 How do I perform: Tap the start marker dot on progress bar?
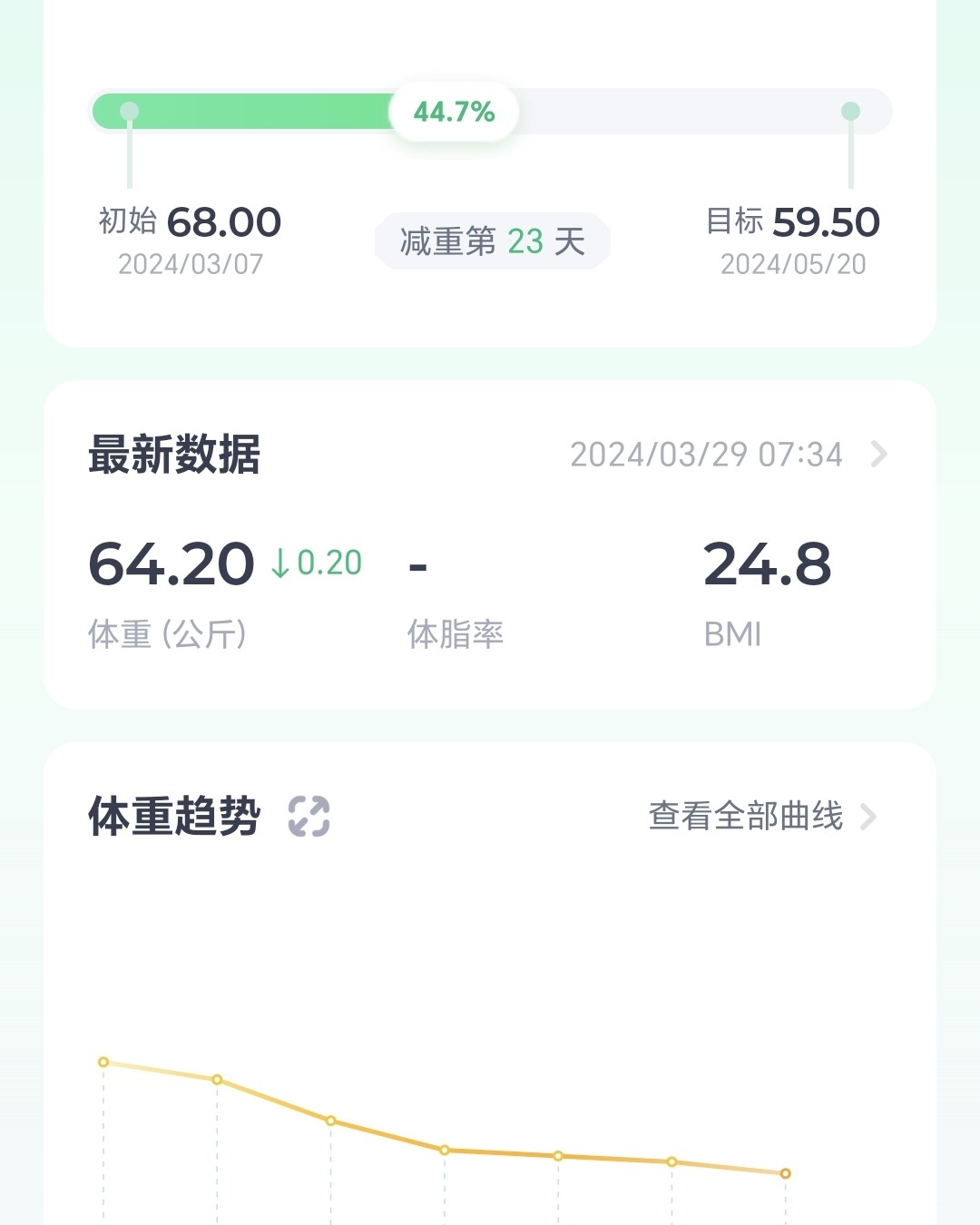click(x=132, y=110)
